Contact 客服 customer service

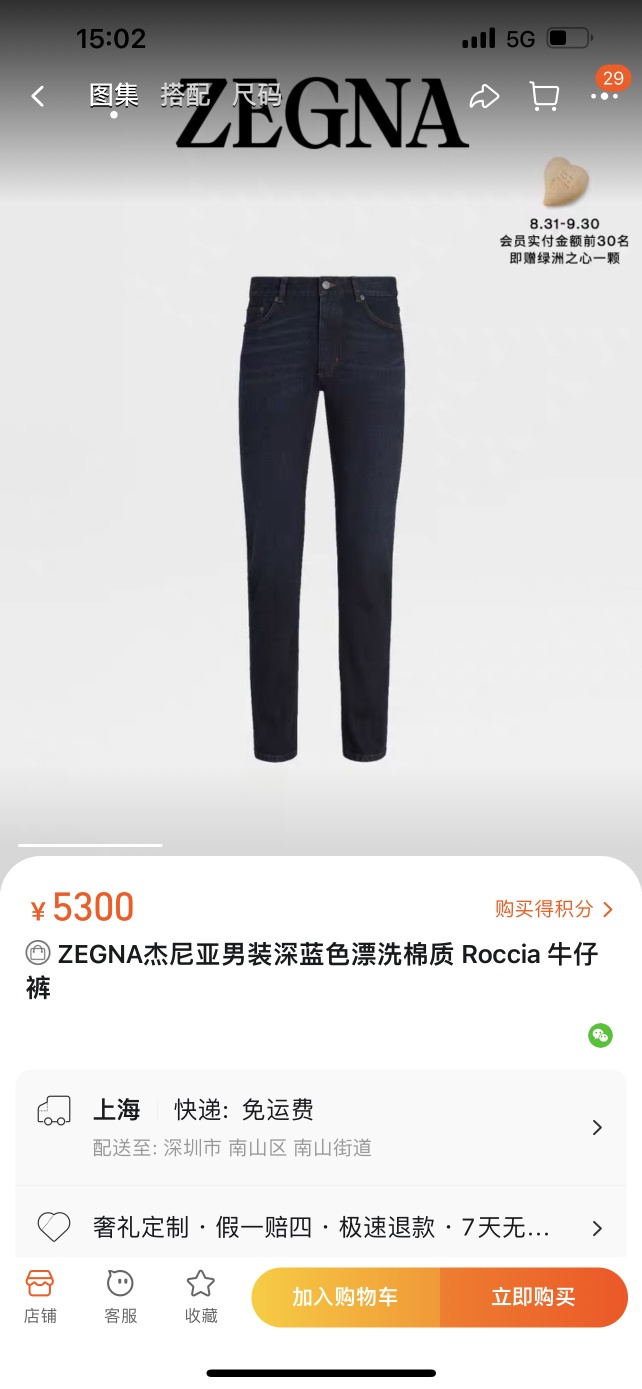point(120,1296)
